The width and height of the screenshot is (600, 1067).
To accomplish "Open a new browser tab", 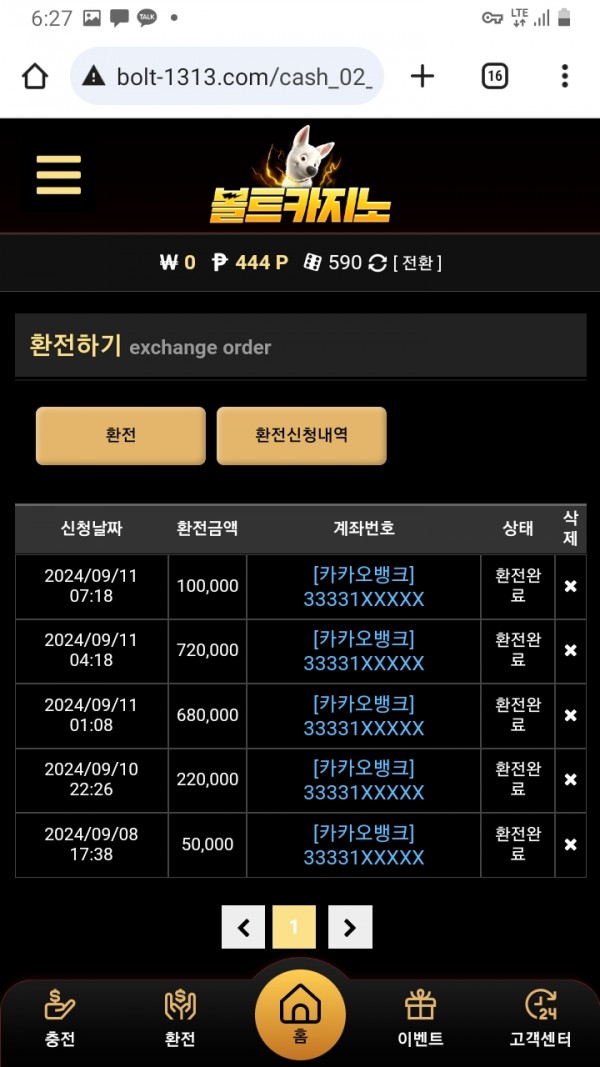I will [422, 76].
